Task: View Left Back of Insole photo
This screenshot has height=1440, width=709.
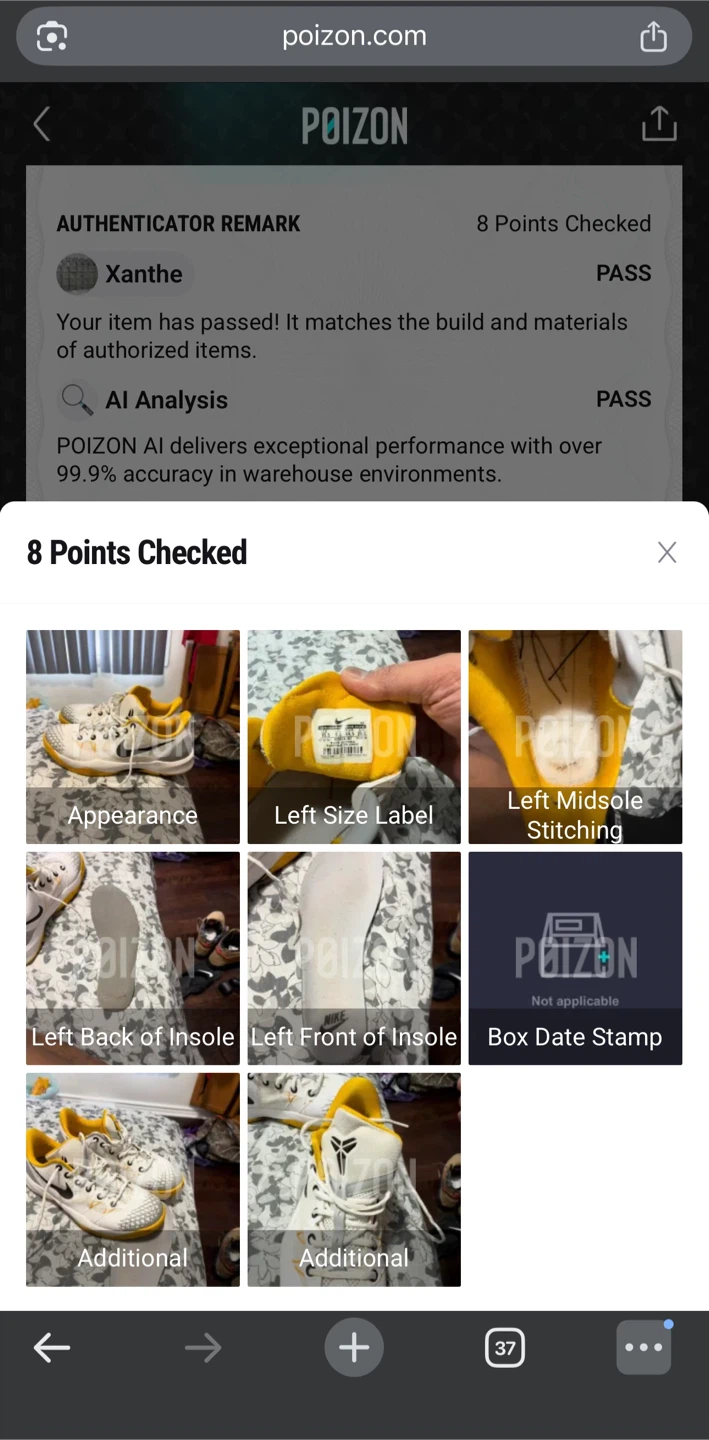Action: click(133, 958)
